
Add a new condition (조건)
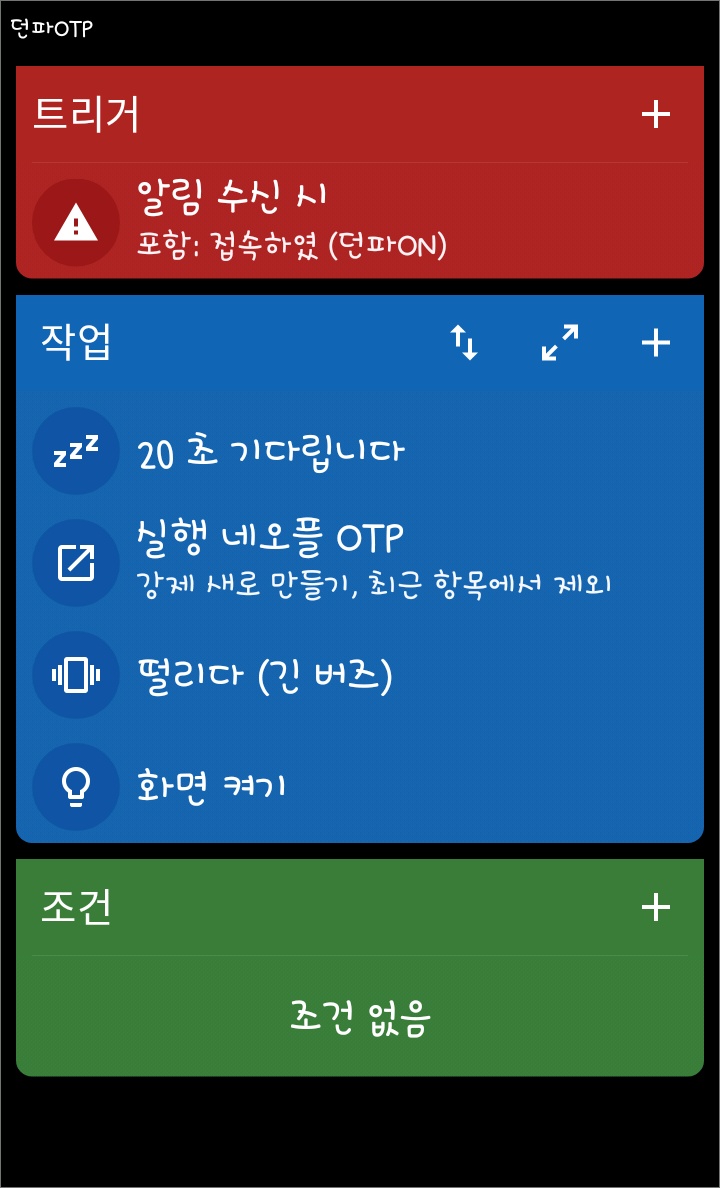[x=655, y=907]
